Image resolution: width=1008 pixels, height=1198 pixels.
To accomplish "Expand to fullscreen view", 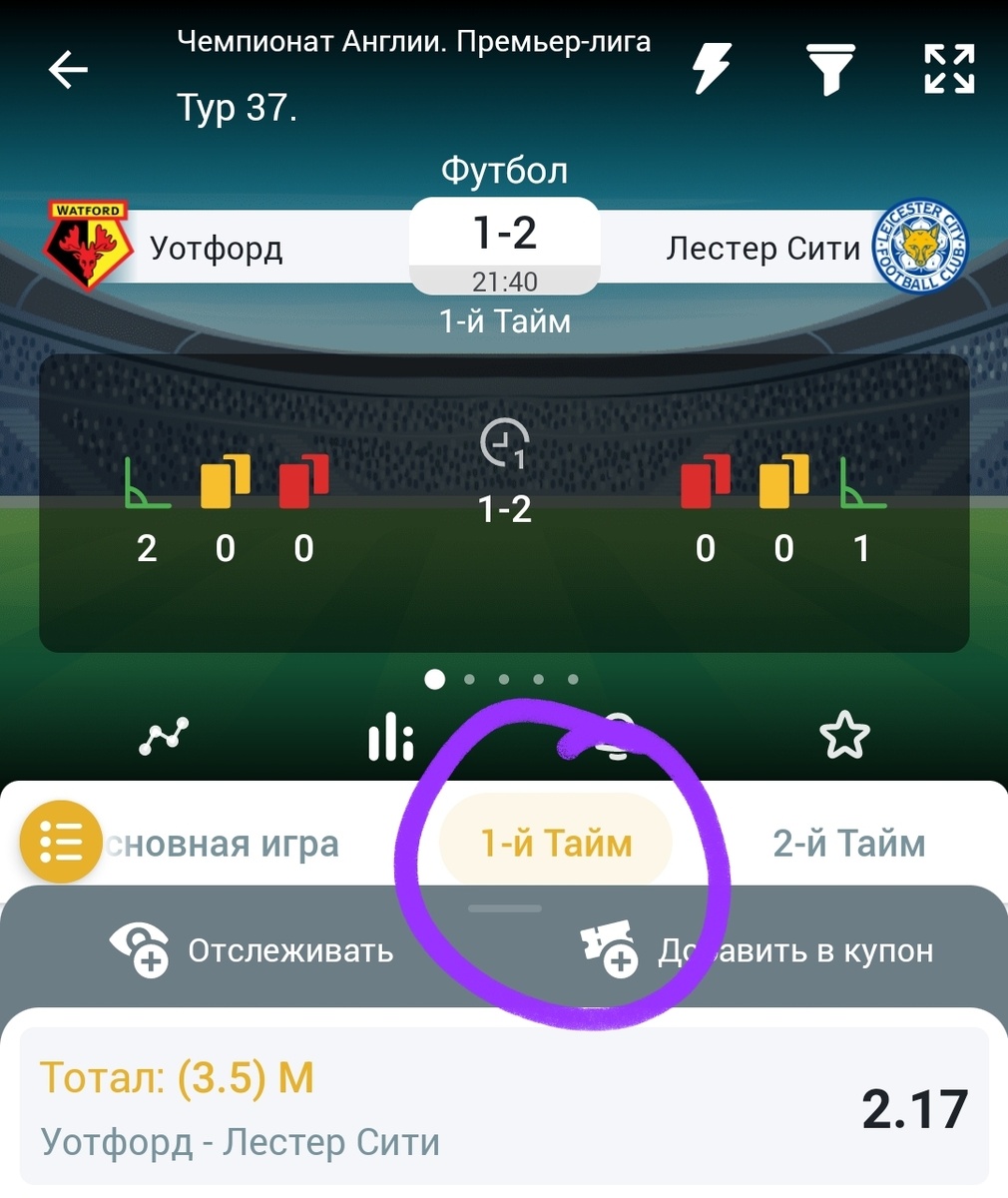I will (948, 70).
